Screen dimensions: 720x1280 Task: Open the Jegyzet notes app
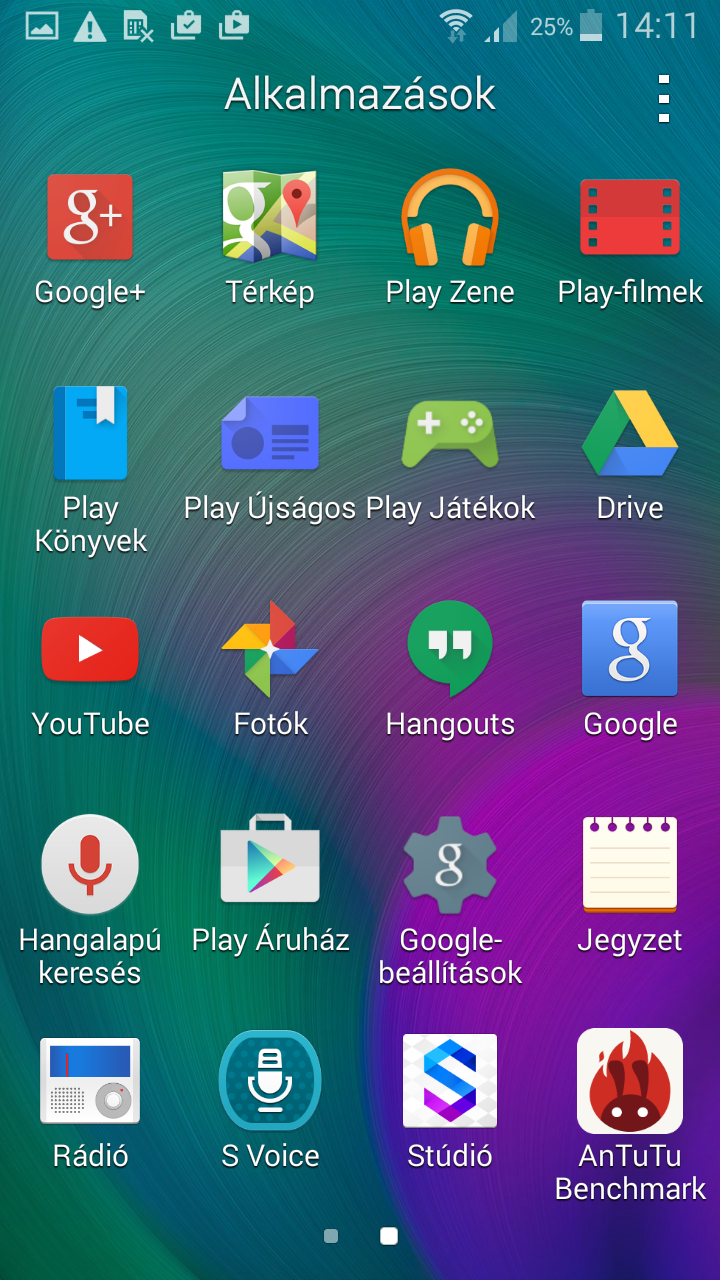pyautogui.click(x=630, y=864)
